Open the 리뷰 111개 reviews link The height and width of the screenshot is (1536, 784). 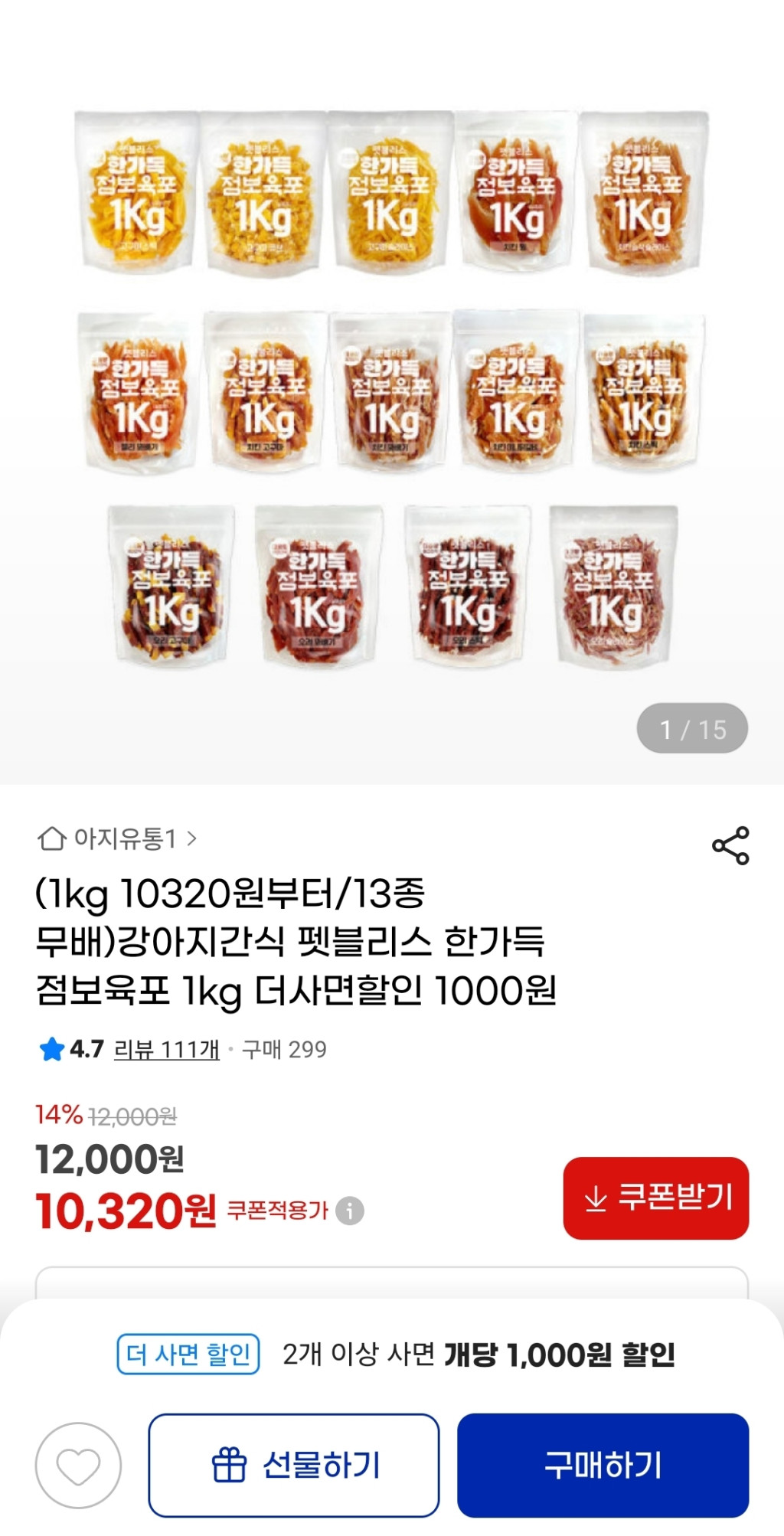coord(166,1049)
